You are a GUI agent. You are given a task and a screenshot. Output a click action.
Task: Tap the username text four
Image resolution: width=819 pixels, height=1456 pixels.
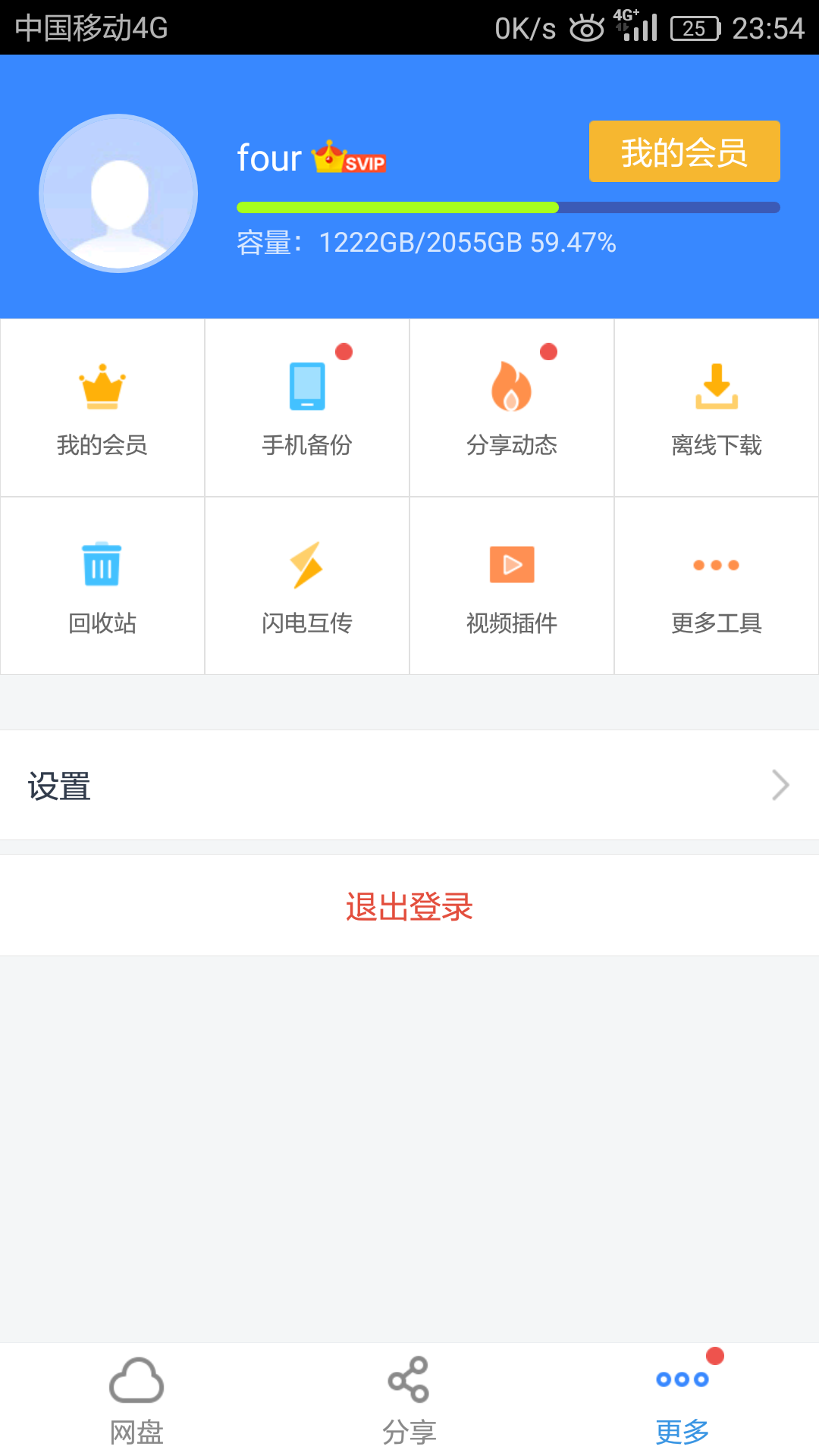(x=269, y=158)
